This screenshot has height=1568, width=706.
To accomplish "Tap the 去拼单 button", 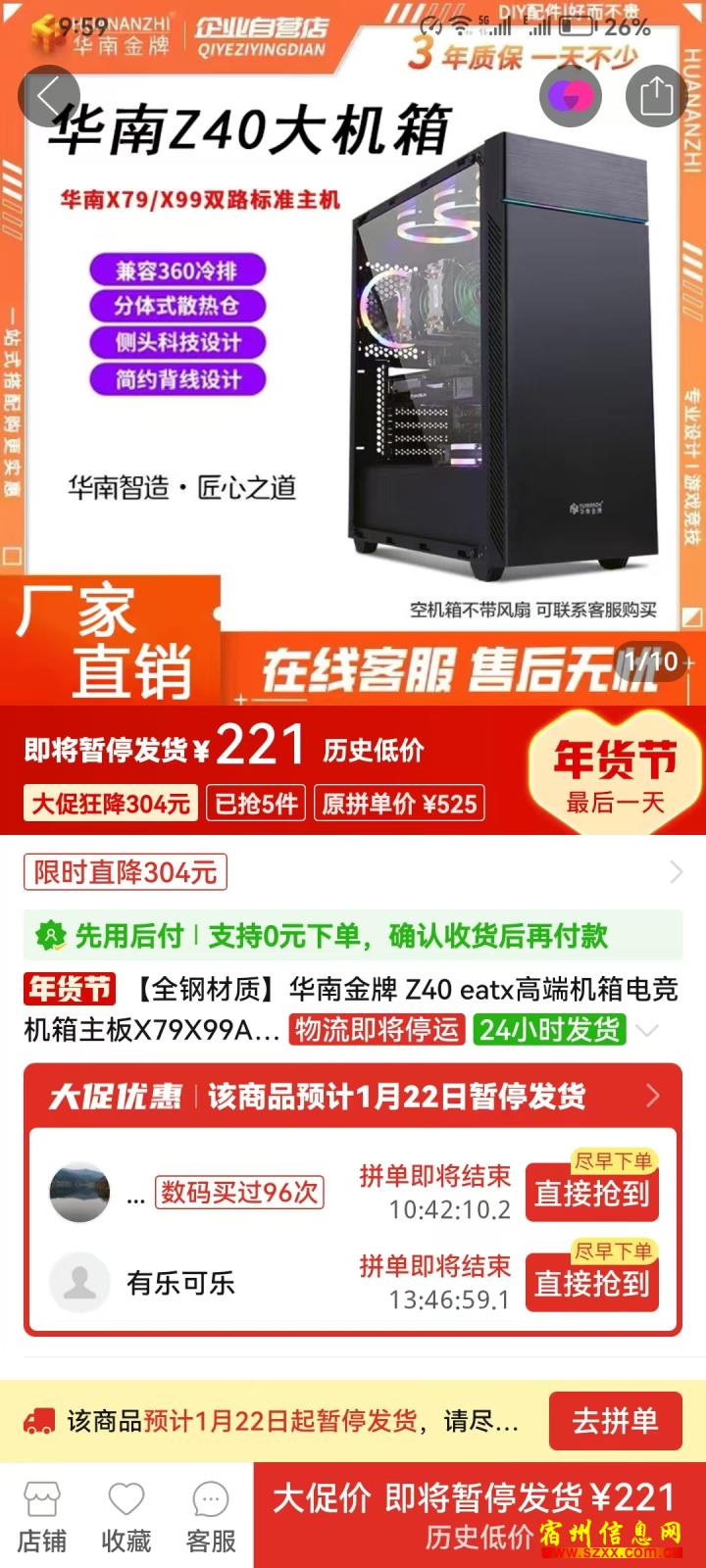I will click(x=615, y=1420).
